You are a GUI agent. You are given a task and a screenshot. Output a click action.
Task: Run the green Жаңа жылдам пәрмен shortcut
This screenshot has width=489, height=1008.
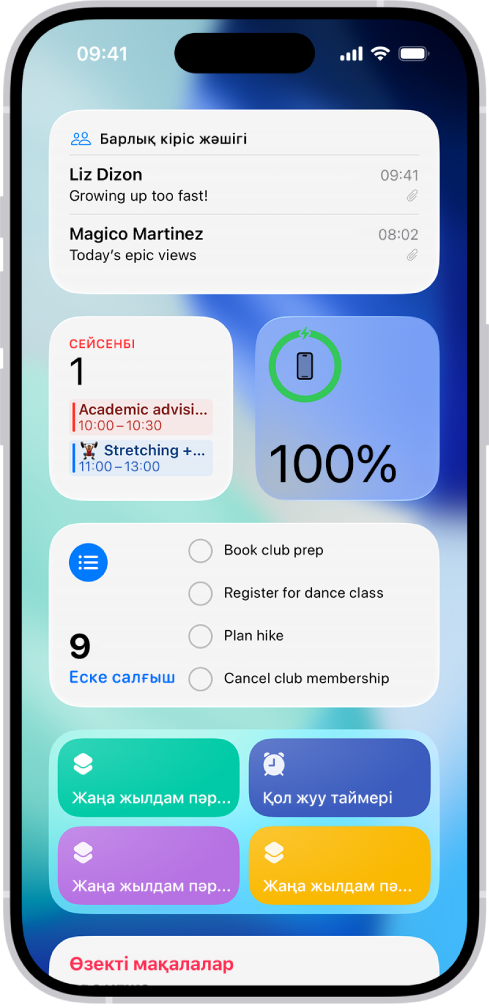(148, 777)
